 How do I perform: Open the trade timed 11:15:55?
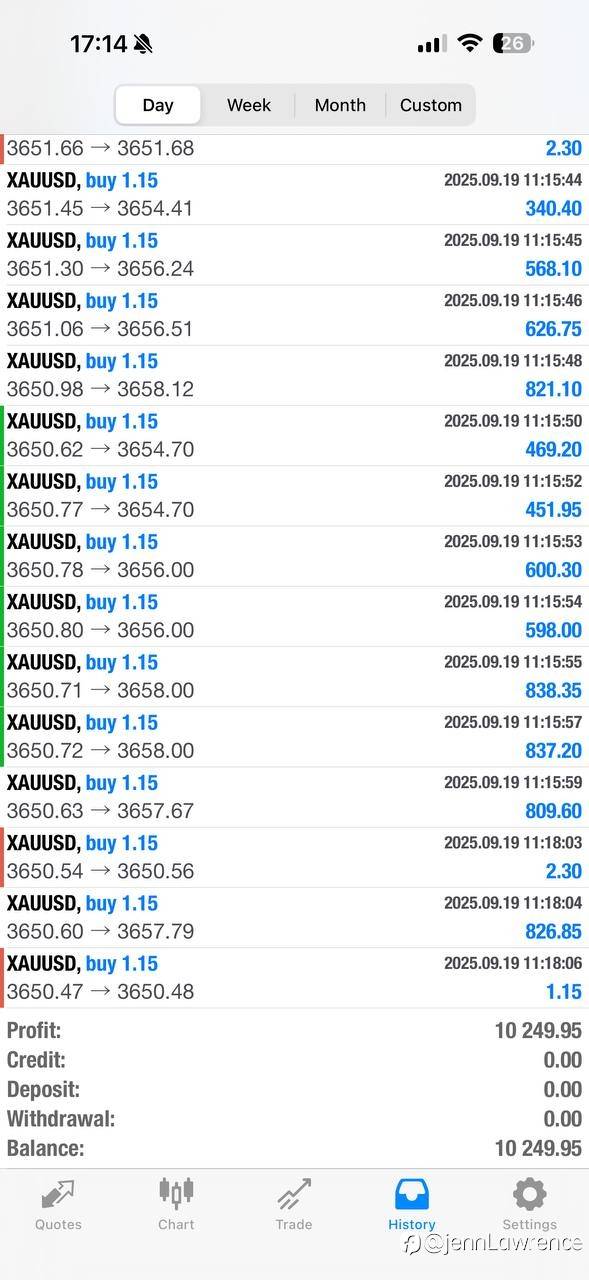[294, 676]
